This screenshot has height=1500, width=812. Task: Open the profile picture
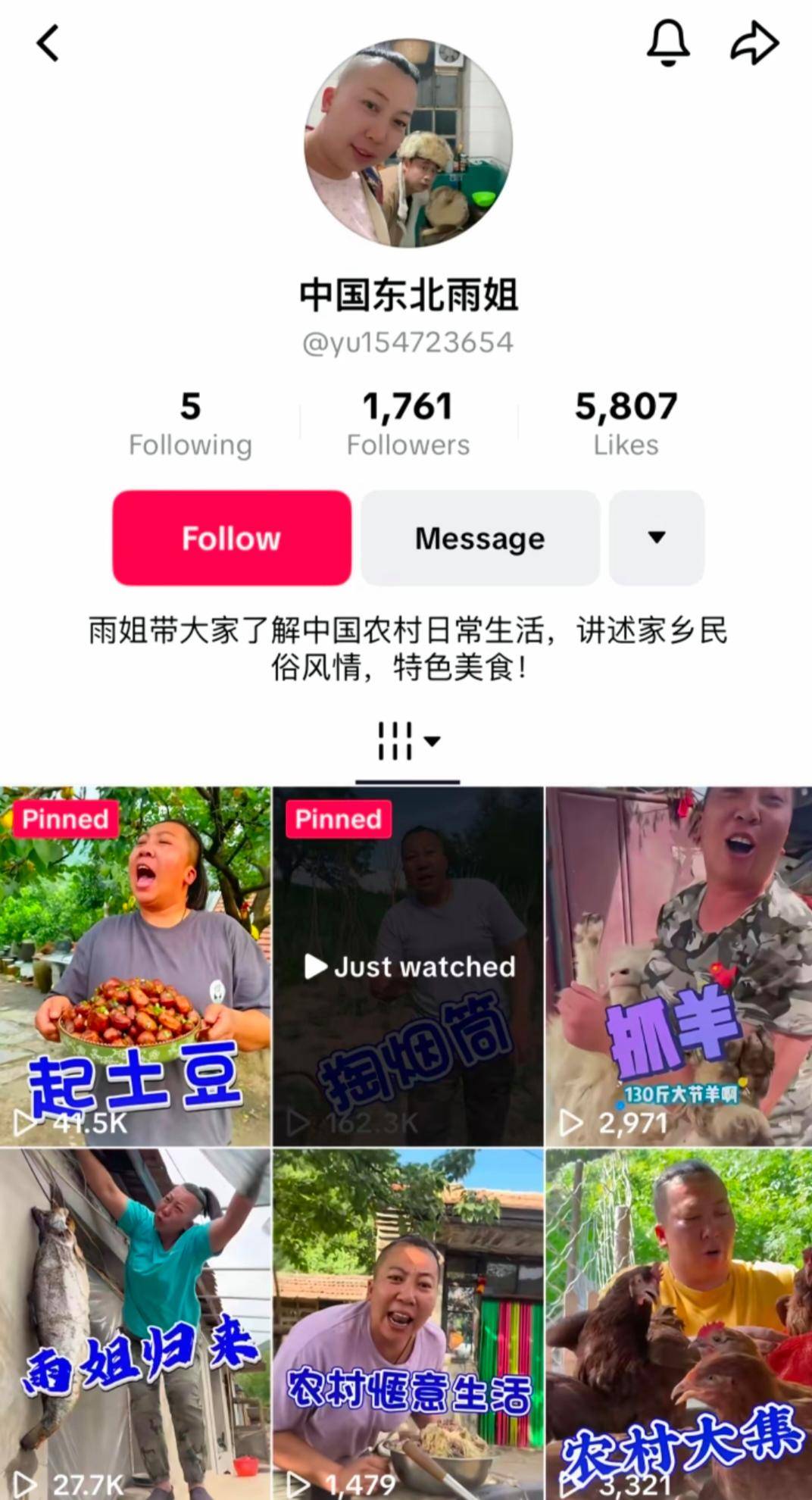point(408,143)
